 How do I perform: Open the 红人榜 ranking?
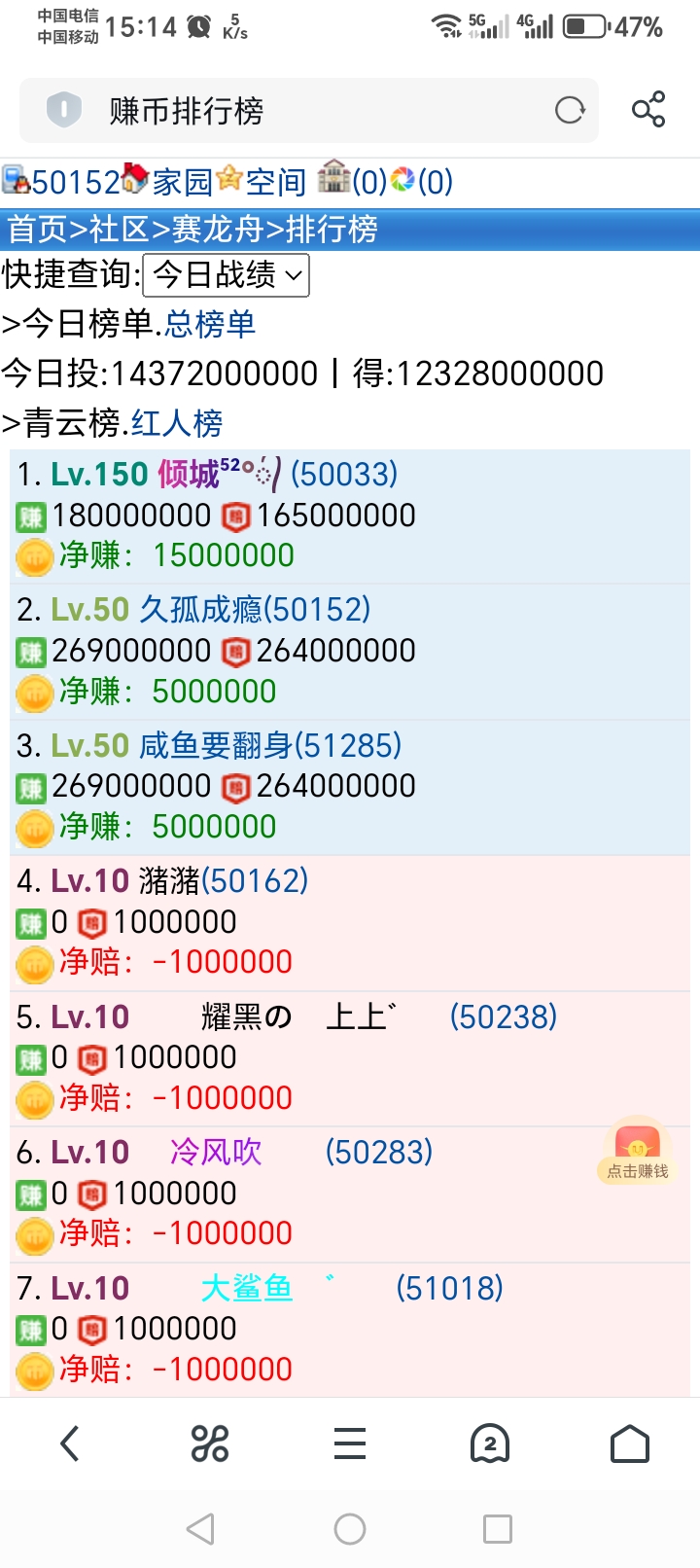pos(177,423)
